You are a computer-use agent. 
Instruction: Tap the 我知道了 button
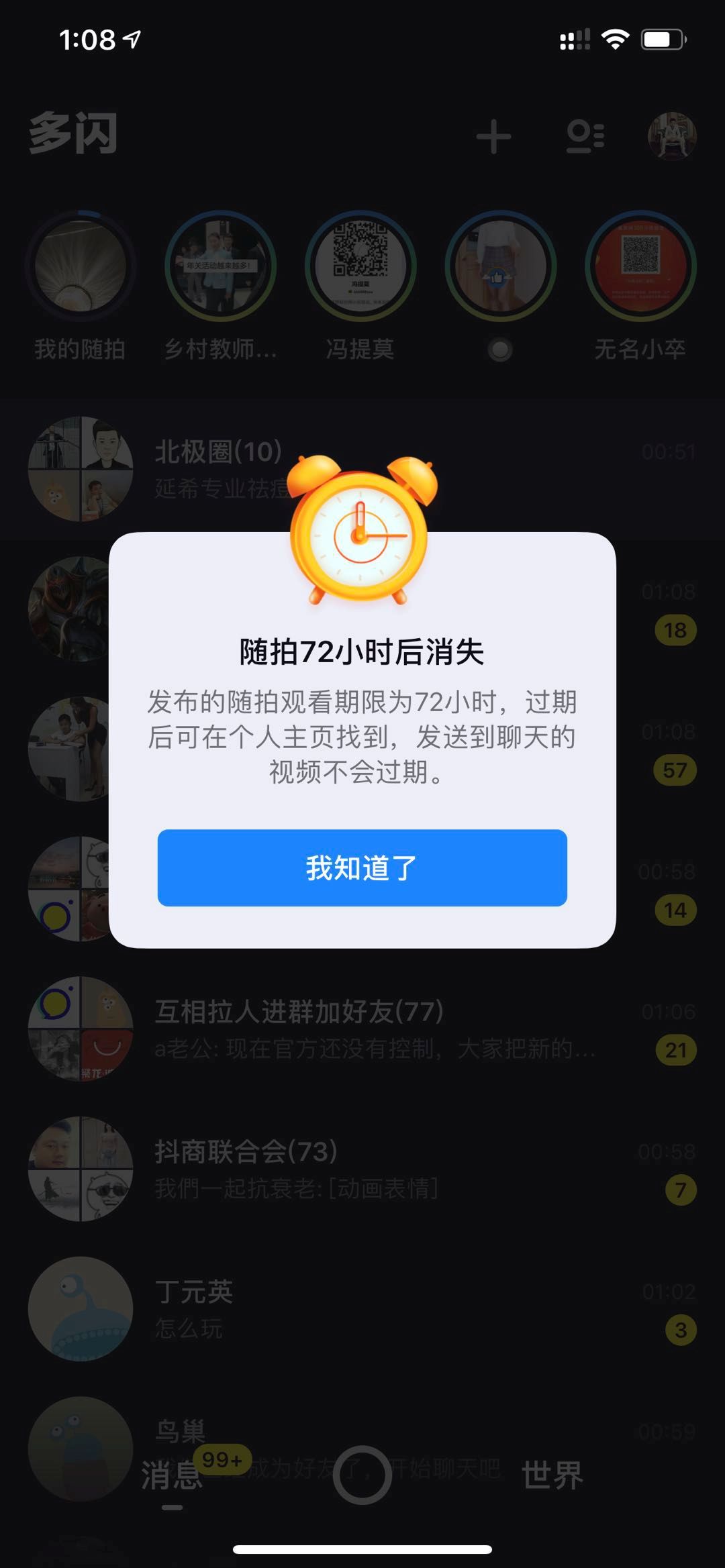click(362, 868)
